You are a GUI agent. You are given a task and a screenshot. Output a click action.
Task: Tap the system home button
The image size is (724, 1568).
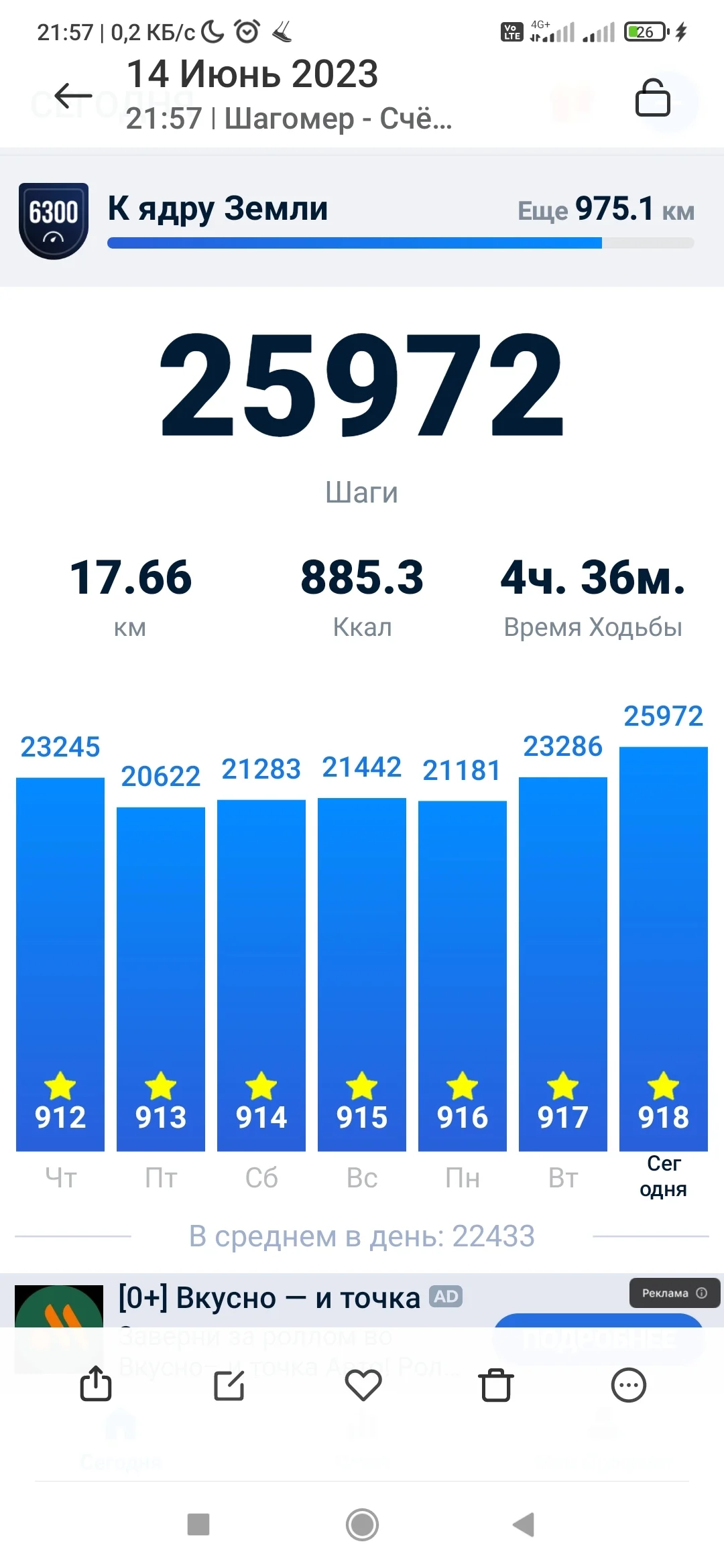point(362,1524)
